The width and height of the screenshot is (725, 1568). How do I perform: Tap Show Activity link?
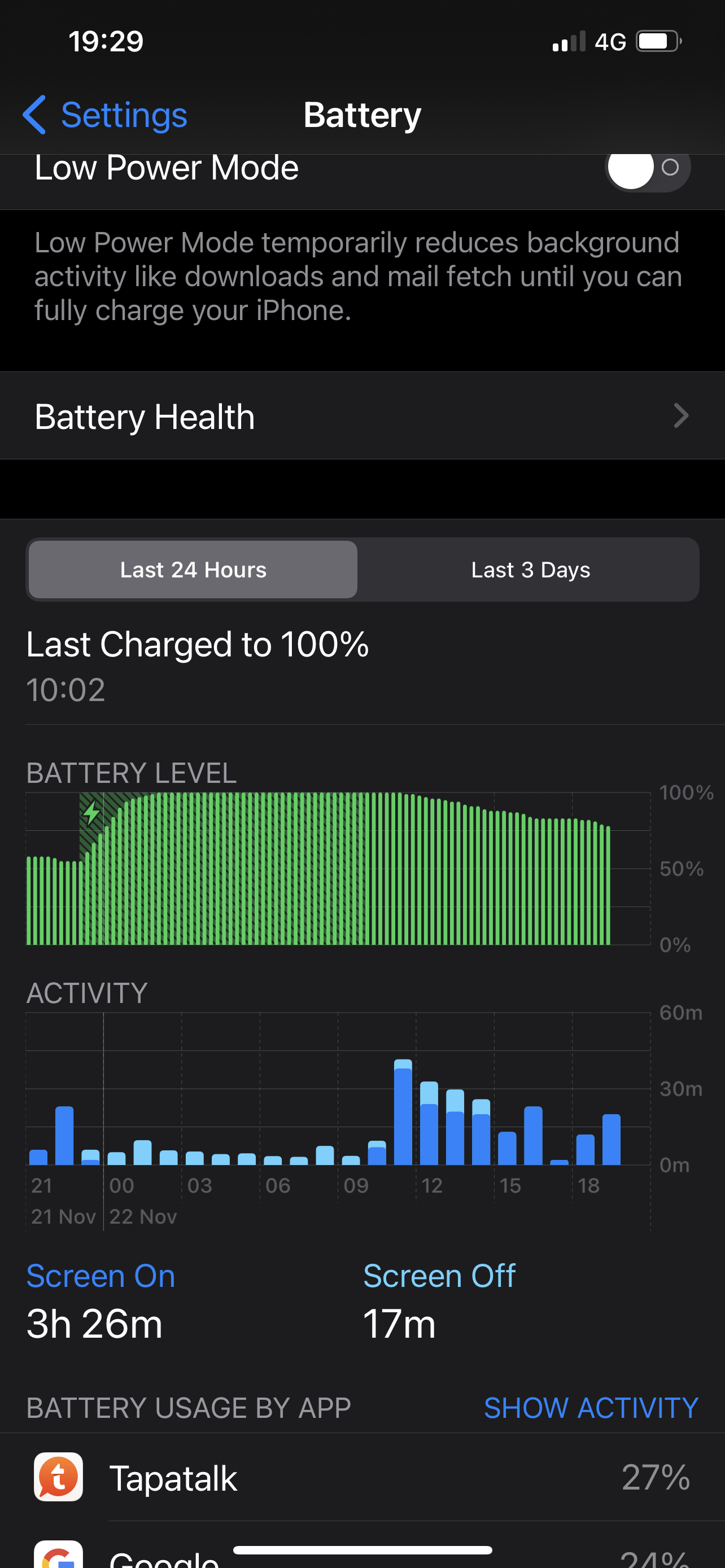590,1407
